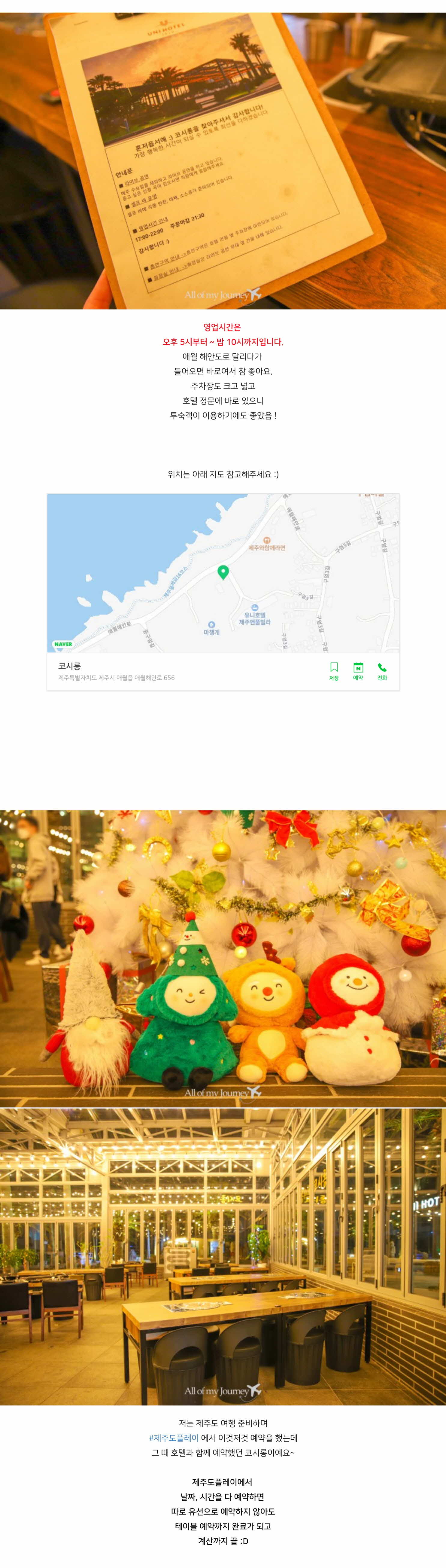Open 예약 reservation for 코시롱
This screenshot has width=446, height=1568.
click(358, 671)
